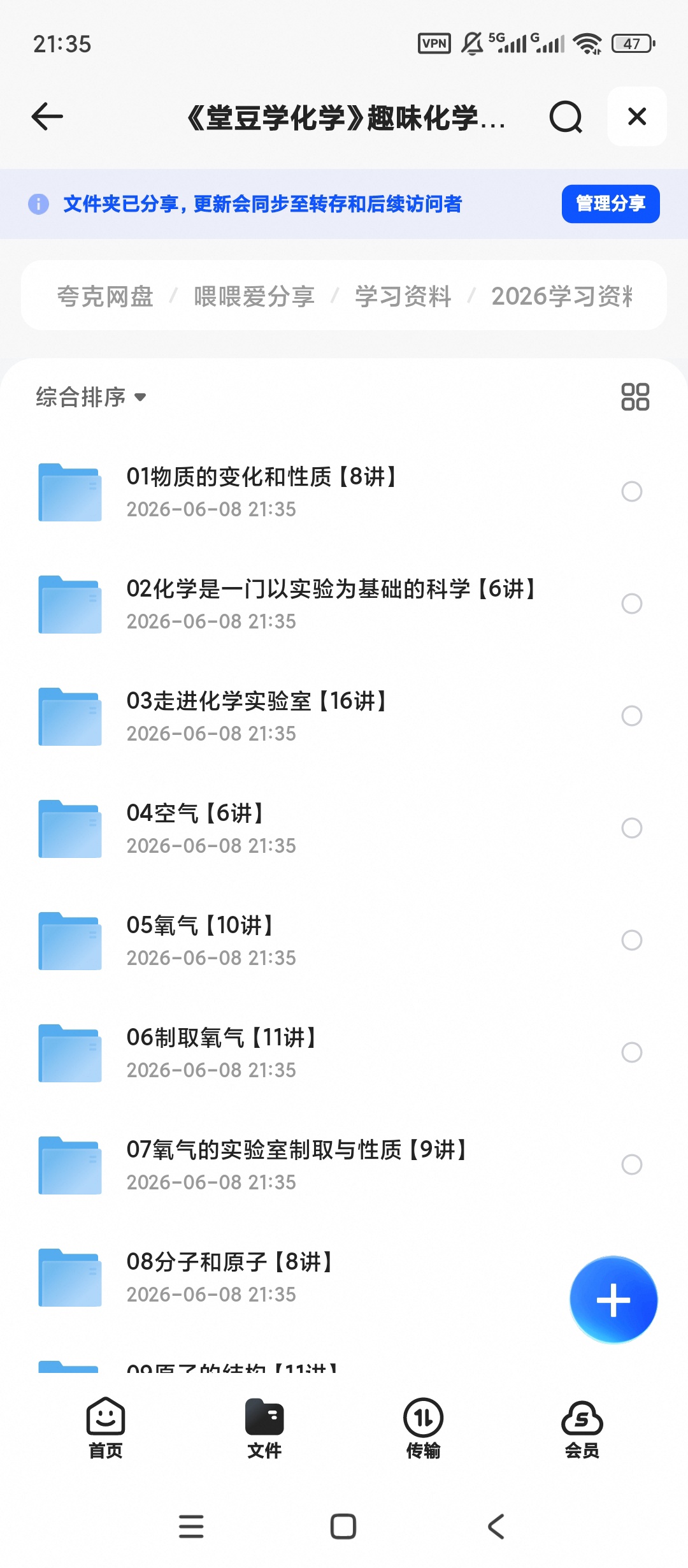Open the search icon in the header

click(x=566, y=117)
